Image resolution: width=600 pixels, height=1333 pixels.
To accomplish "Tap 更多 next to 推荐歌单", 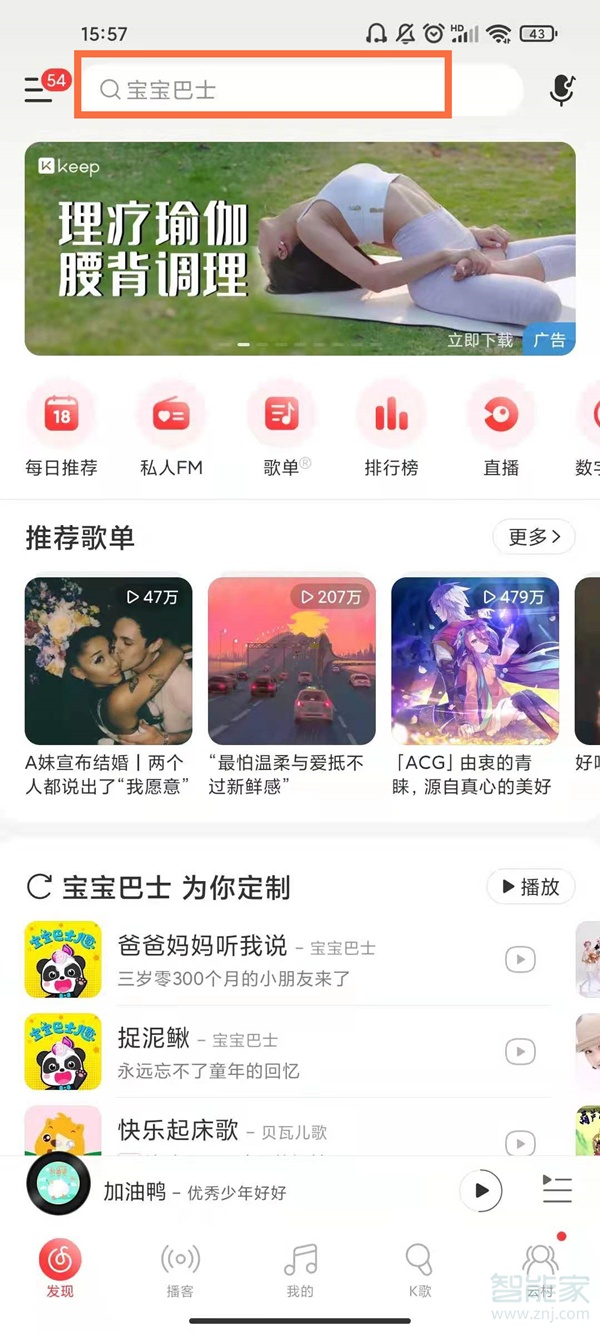I will (534, 537).
